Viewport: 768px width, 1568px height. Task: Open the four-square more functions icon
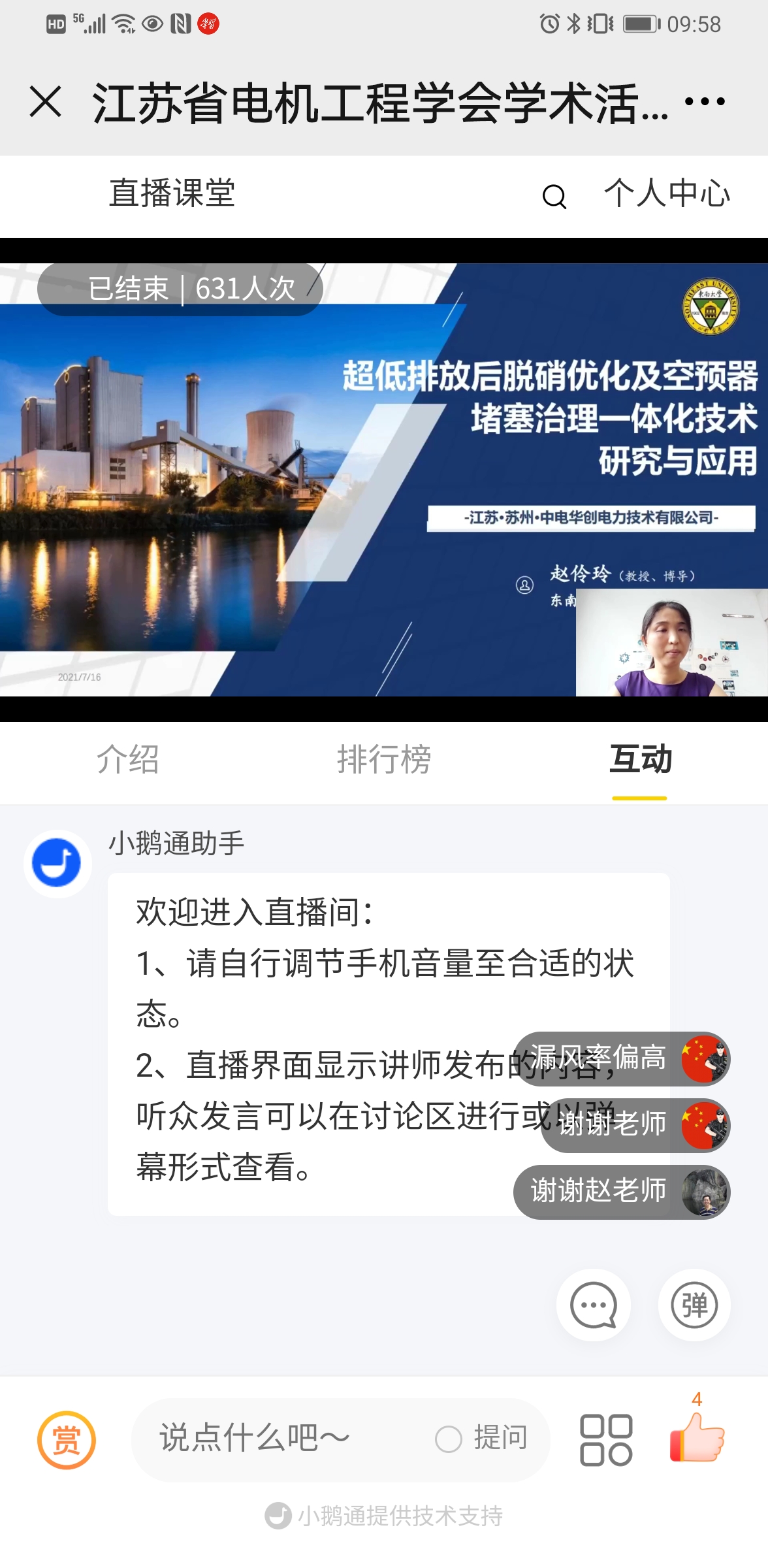(606, 1440)
